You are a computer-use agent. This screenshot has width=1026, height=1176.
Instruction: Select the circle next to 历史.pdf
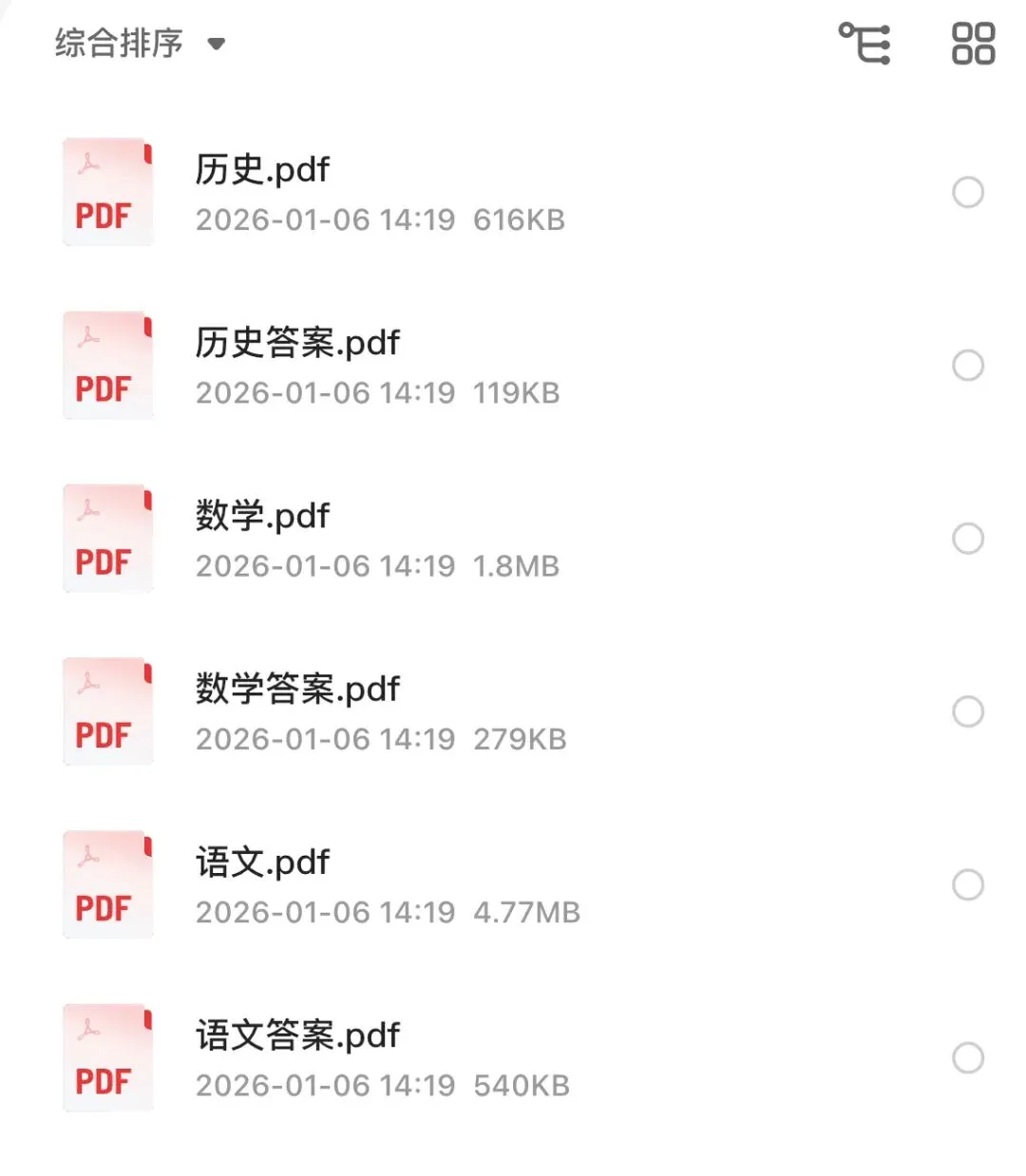point(967,193)
